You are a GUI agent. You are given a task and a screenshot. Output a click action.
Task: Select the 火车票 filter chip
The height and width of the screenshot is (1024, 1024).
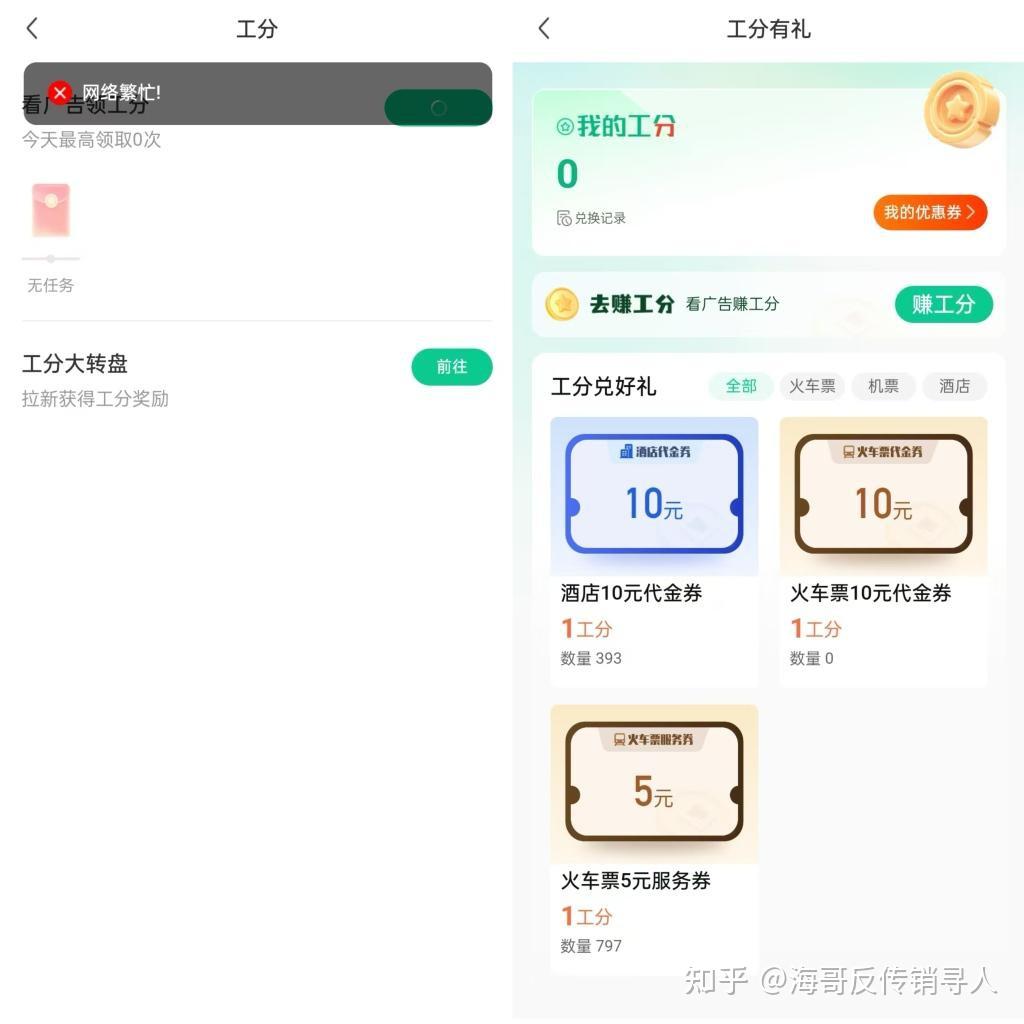[x=812, y=386]
